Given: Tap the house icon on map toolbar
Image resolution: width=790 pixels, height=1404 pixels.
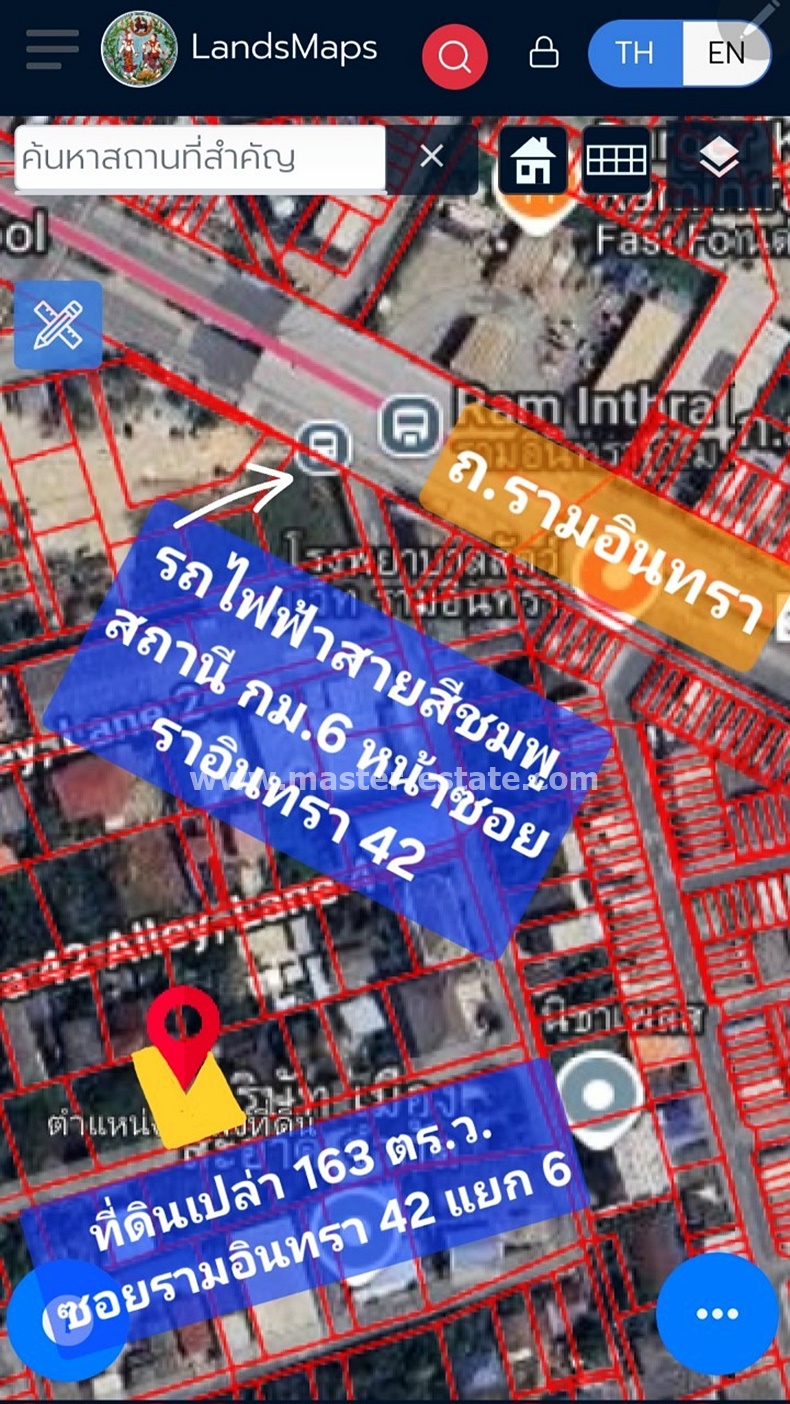Looking at the screenshot, I should tap(533, 159).
